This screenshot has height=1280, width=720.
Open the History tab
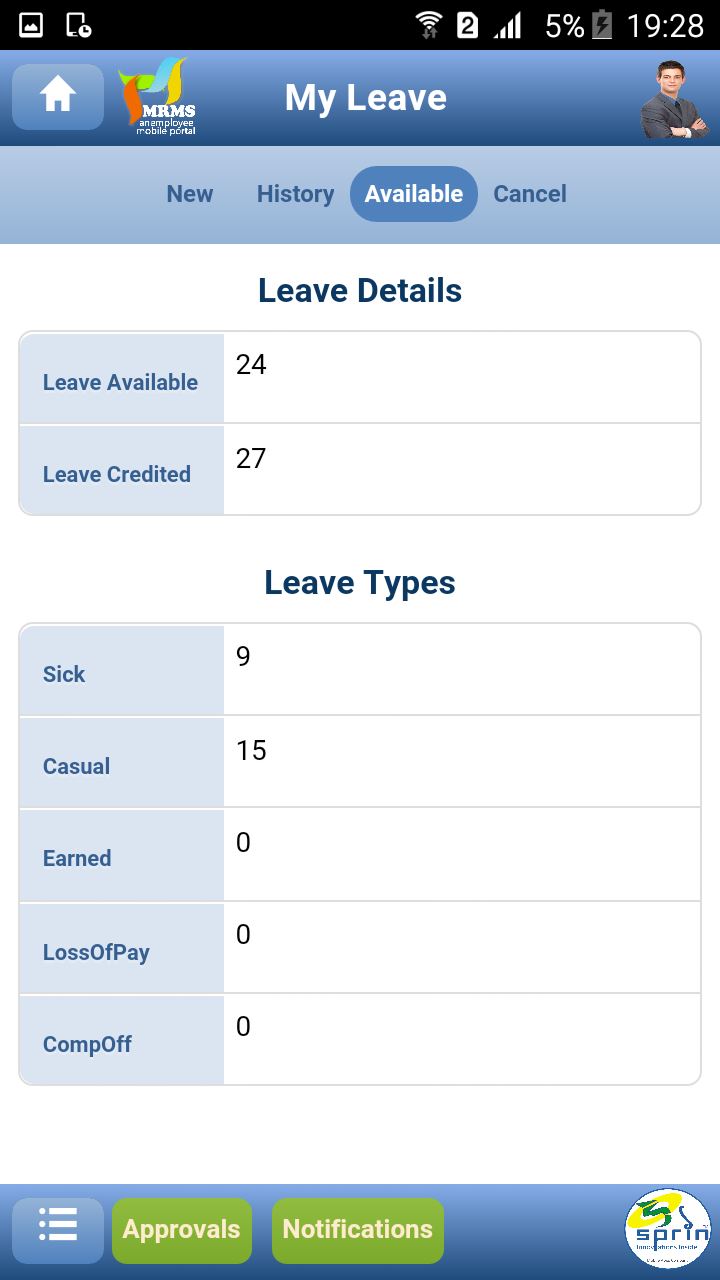pos(295,194)
